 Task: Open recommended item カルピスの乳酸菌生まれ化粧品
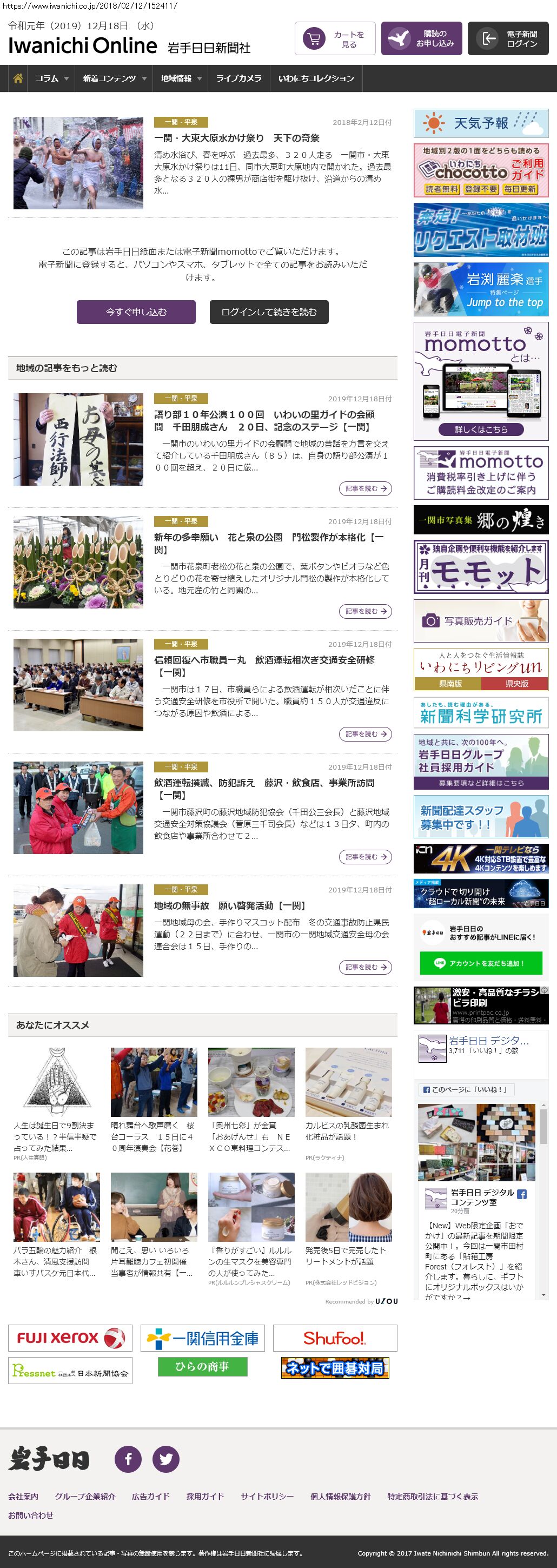348,1130
